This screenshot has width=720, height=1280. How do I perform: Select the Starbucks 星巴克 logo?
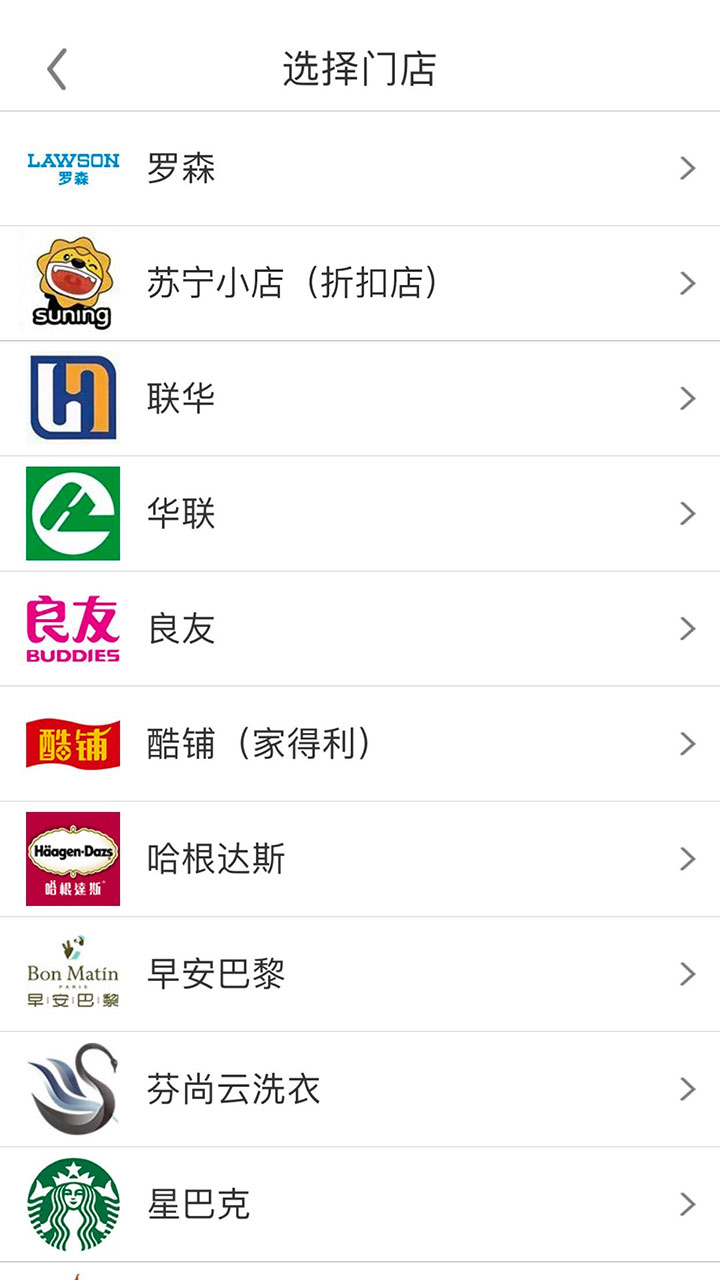click(70, 1204)
